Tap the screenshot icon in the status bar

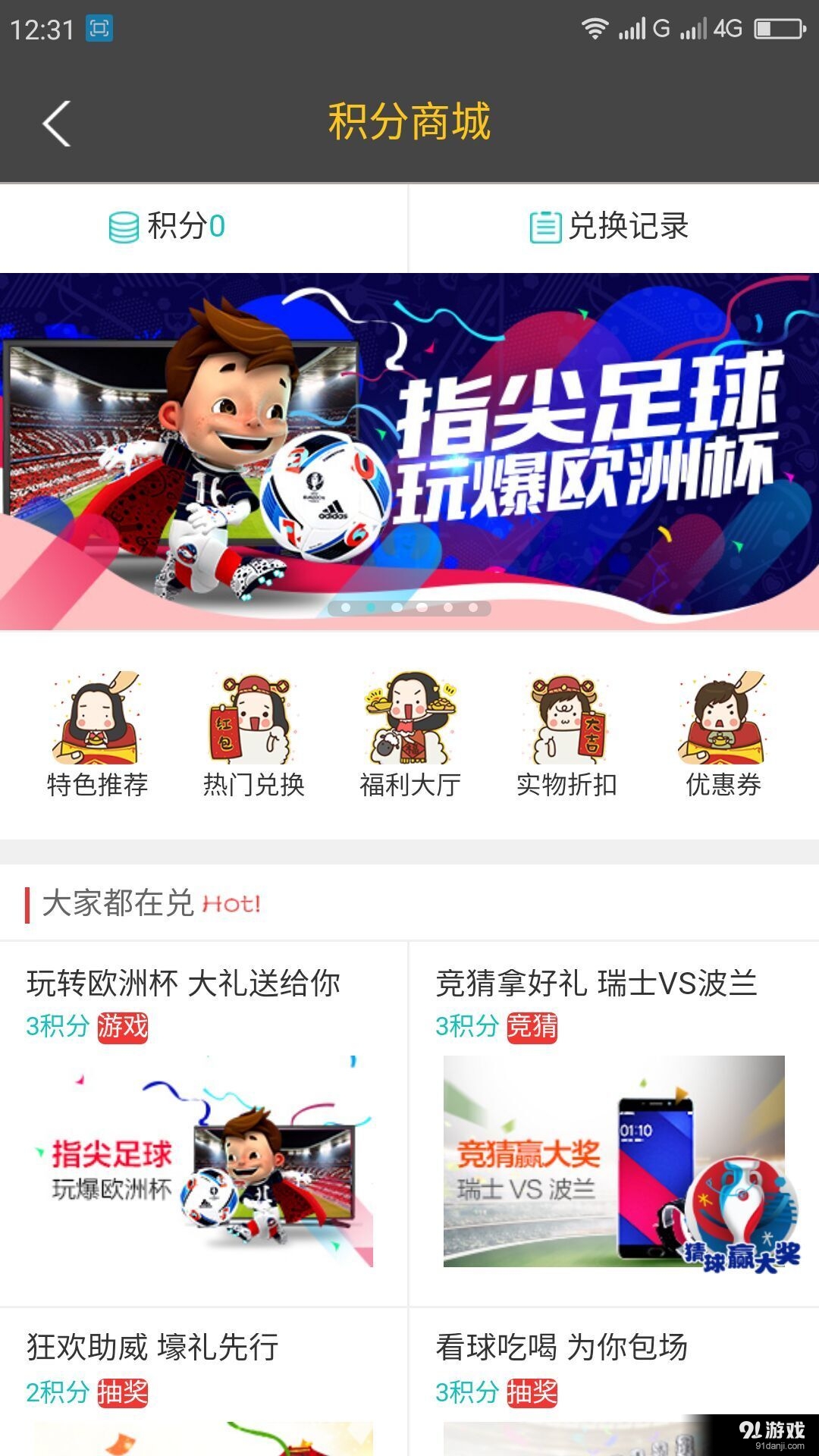click(x=99, y=27)
